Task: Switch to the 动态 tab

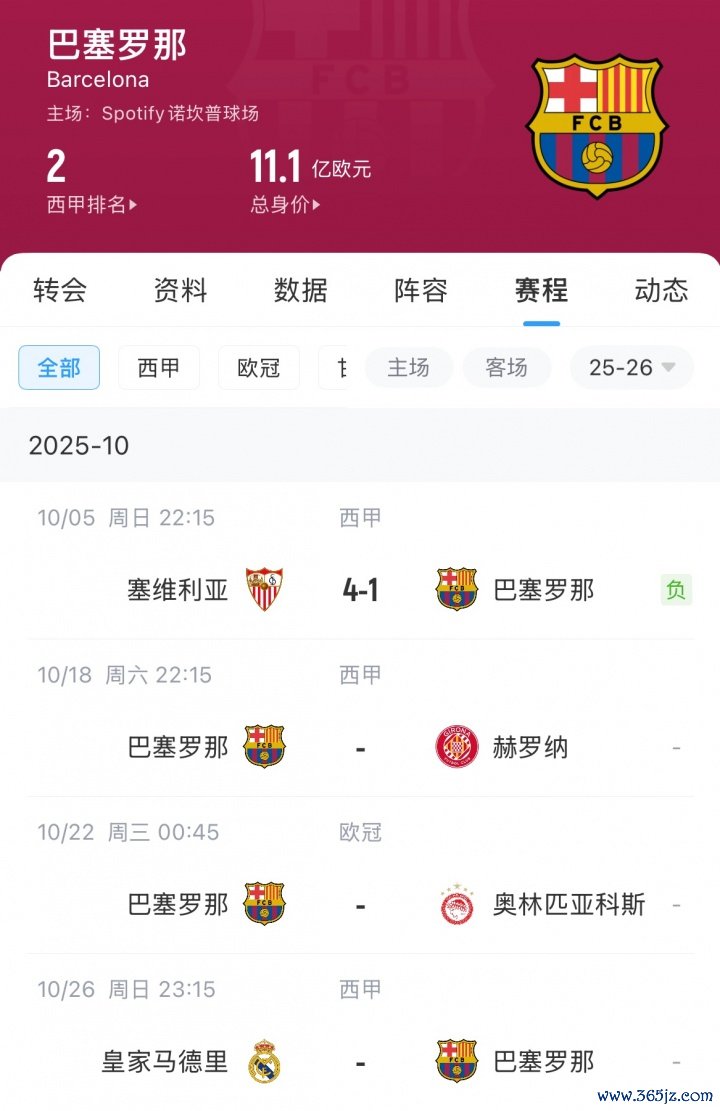Action: click(x=661, y=291)
